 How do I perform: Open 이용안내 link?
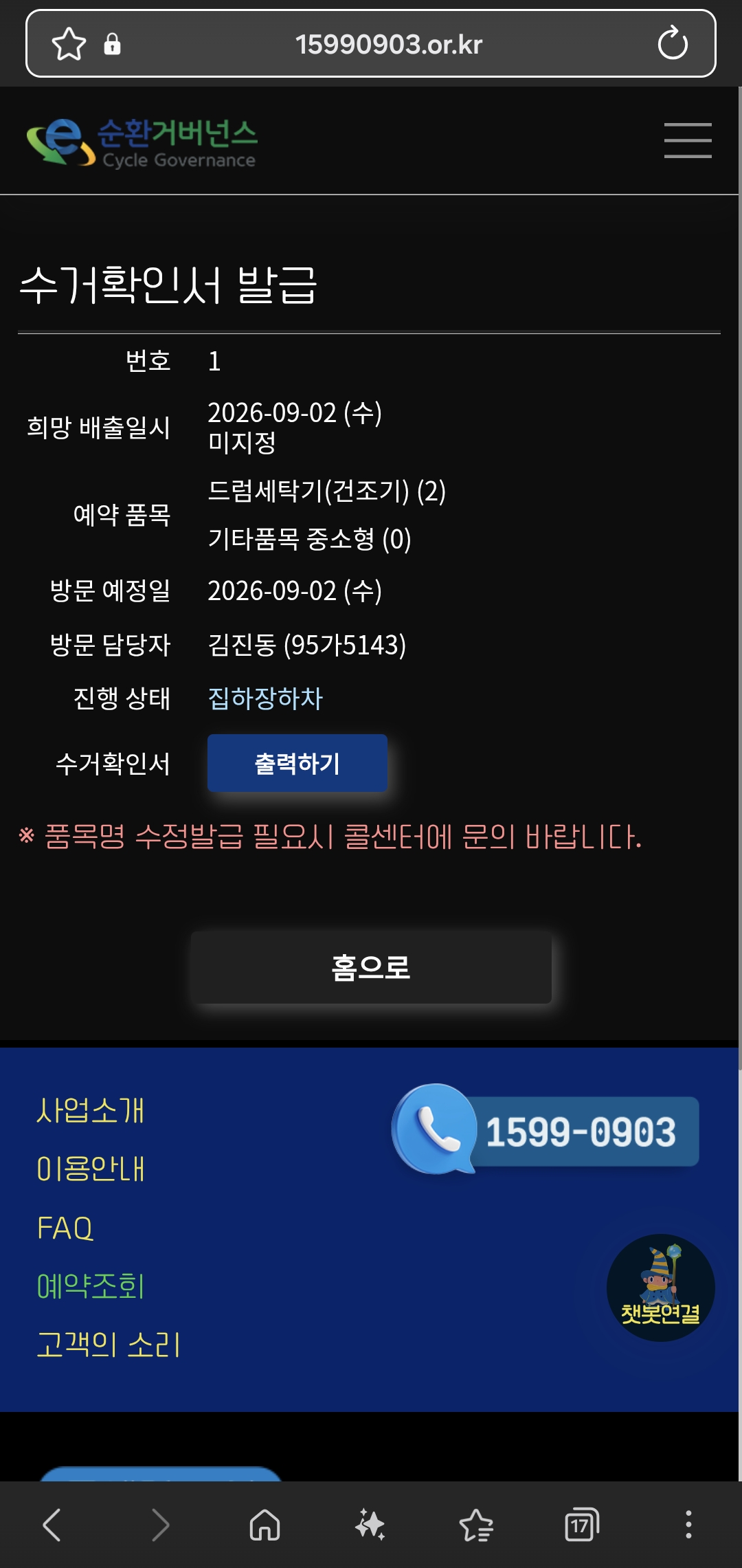91,1169
